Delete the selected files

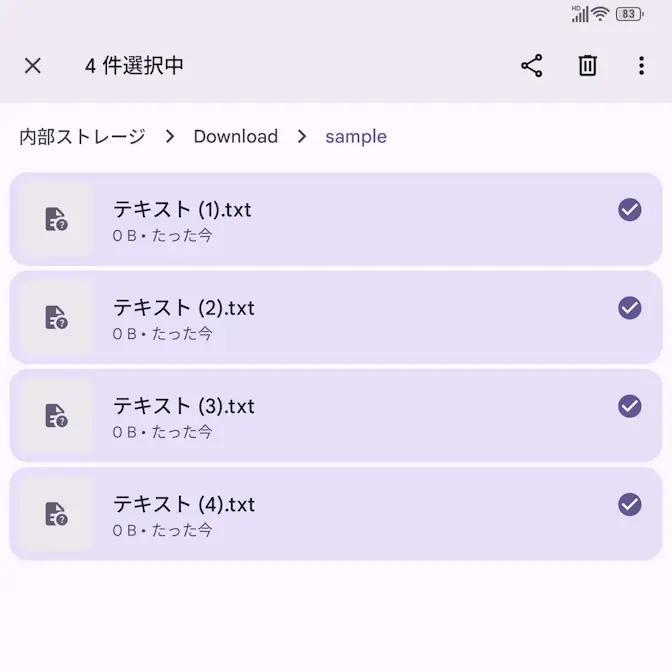tap(588, 66)
